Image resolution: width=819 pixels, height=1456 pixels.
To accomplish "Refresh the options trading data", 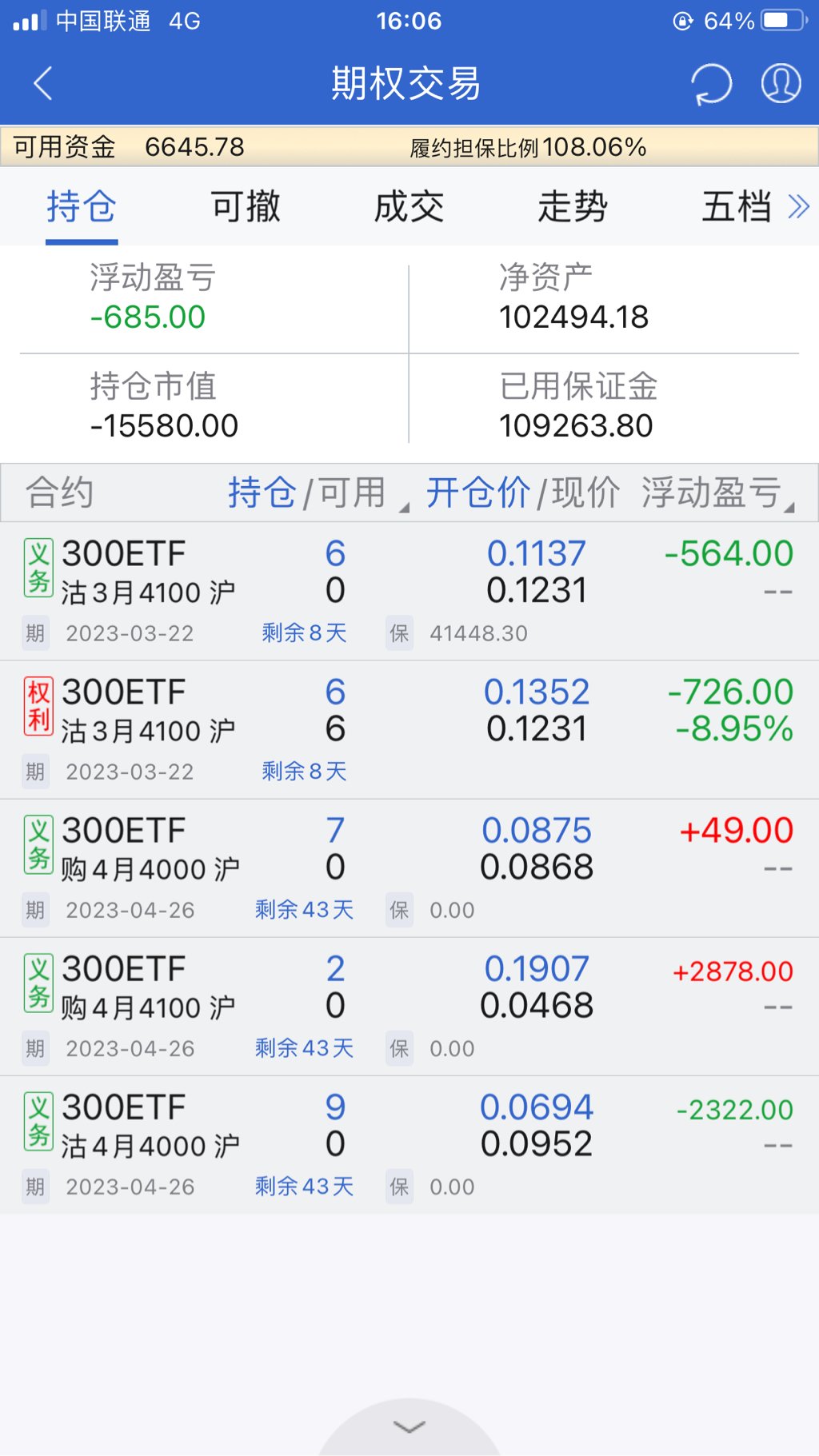I will (x=711, y=83).
